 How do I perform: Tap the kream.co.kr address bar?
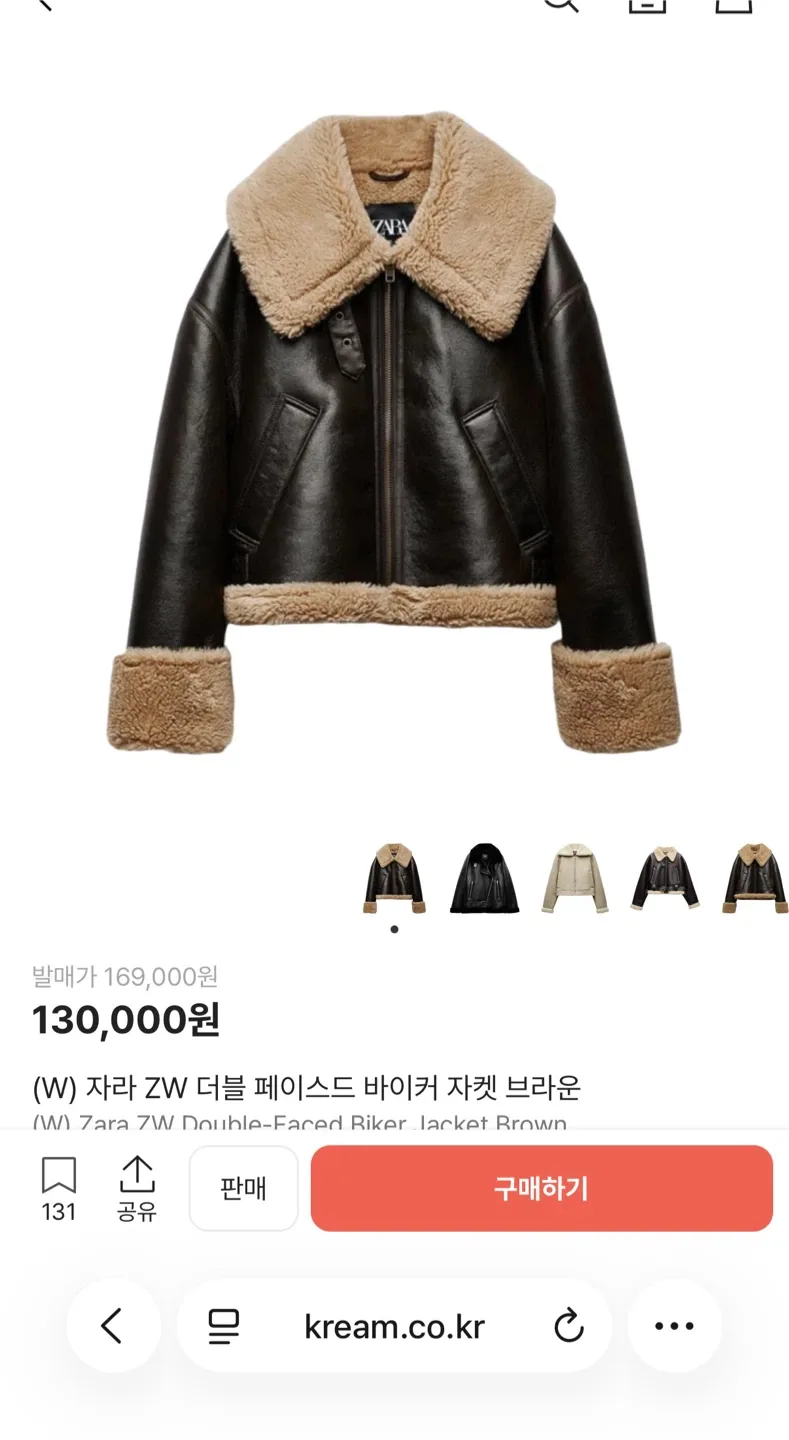(x=394, y=1327)
